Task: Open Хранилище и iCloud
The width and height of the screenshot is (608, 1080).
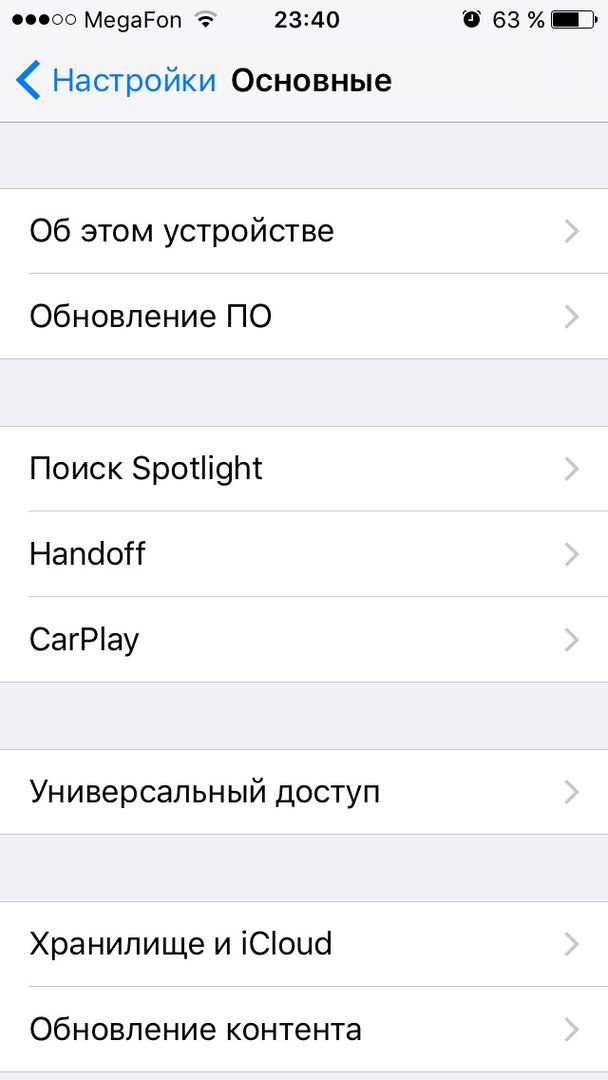Action: coord(304,944)
